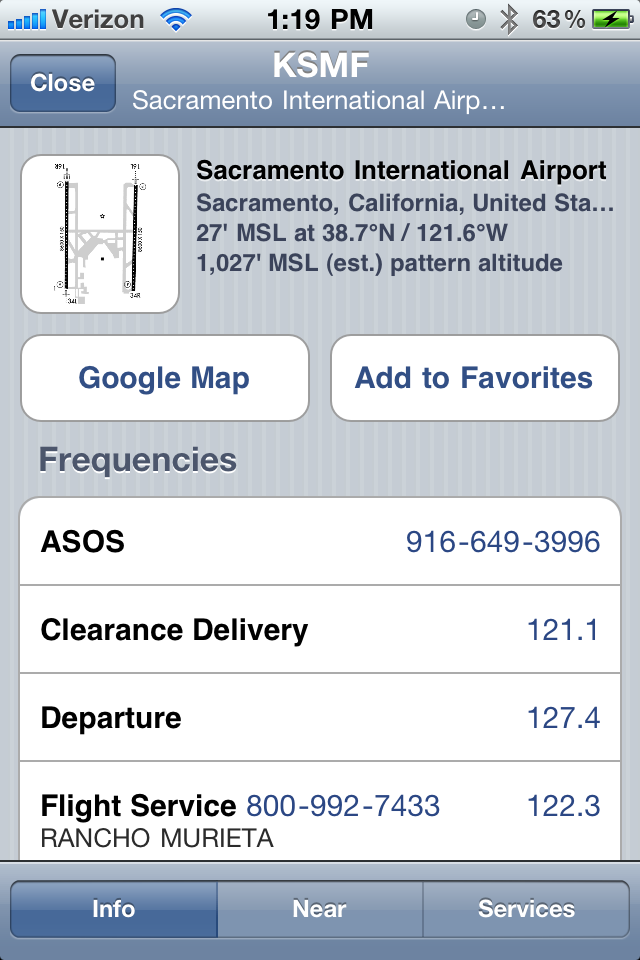The width and height of the screenshot is (640, 960).
Task: Open Google Map for this airport
Action: 164,378
